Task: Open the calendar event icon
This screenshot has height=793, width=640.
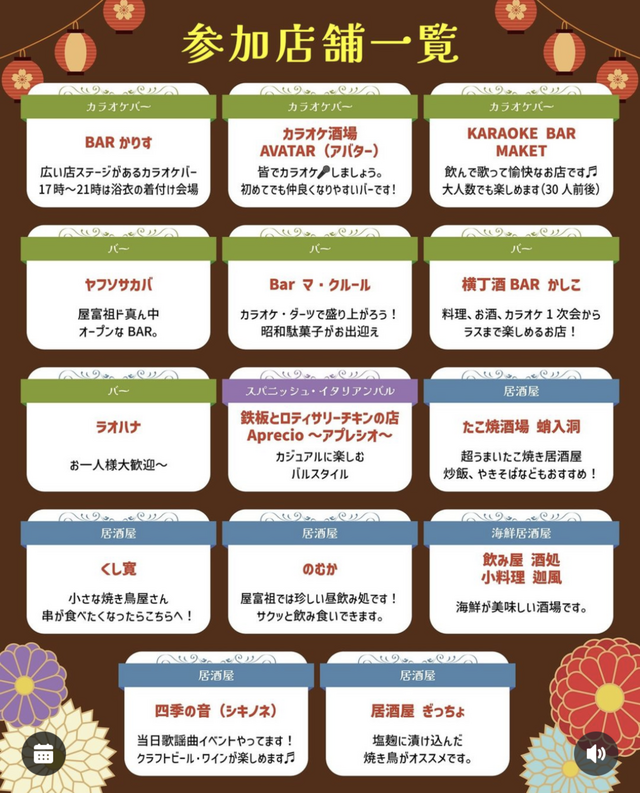Action: tap(42, 753)
